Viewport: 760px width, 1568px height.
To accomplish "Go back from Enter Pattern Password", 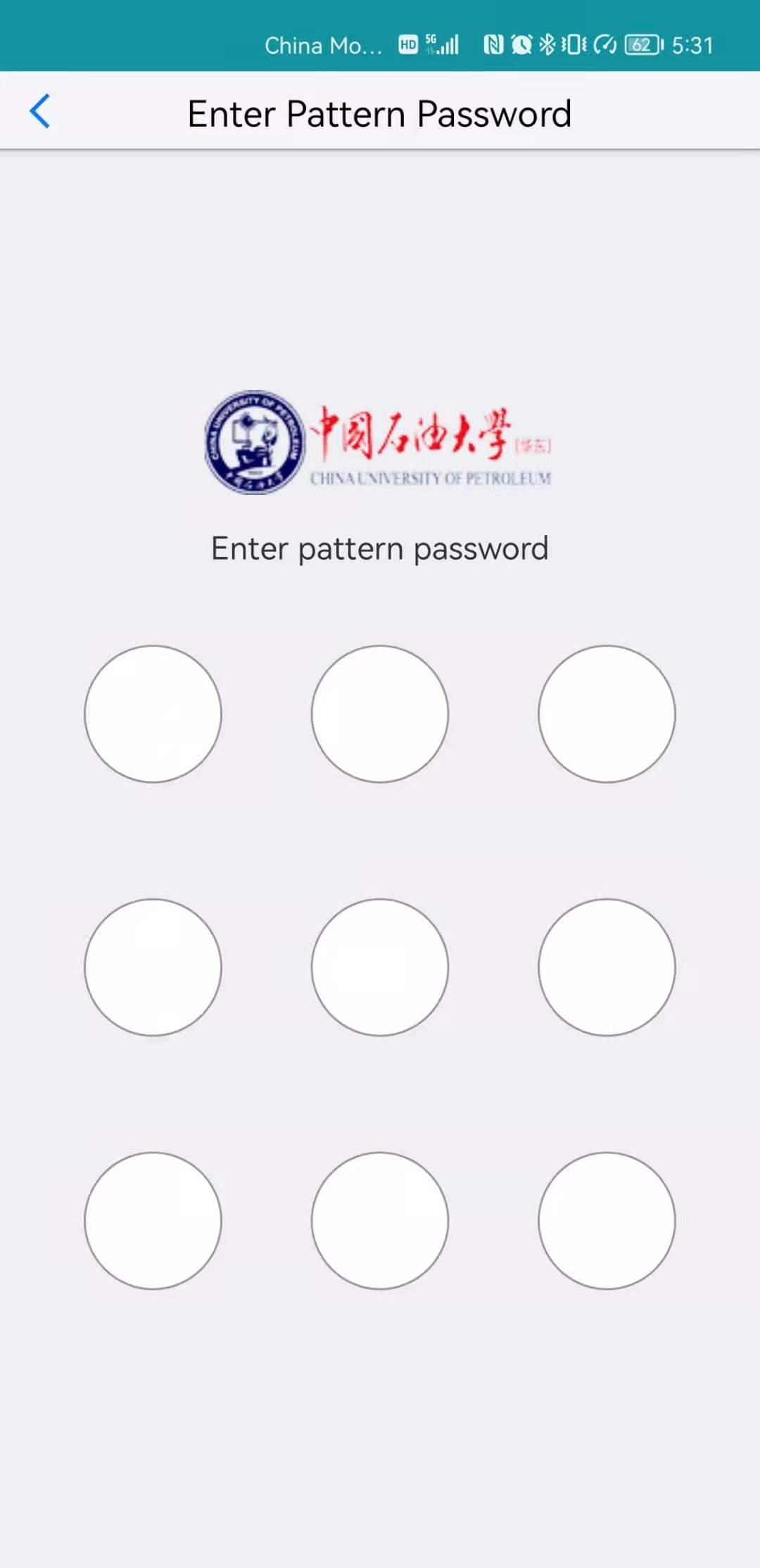I will point(40,112).
